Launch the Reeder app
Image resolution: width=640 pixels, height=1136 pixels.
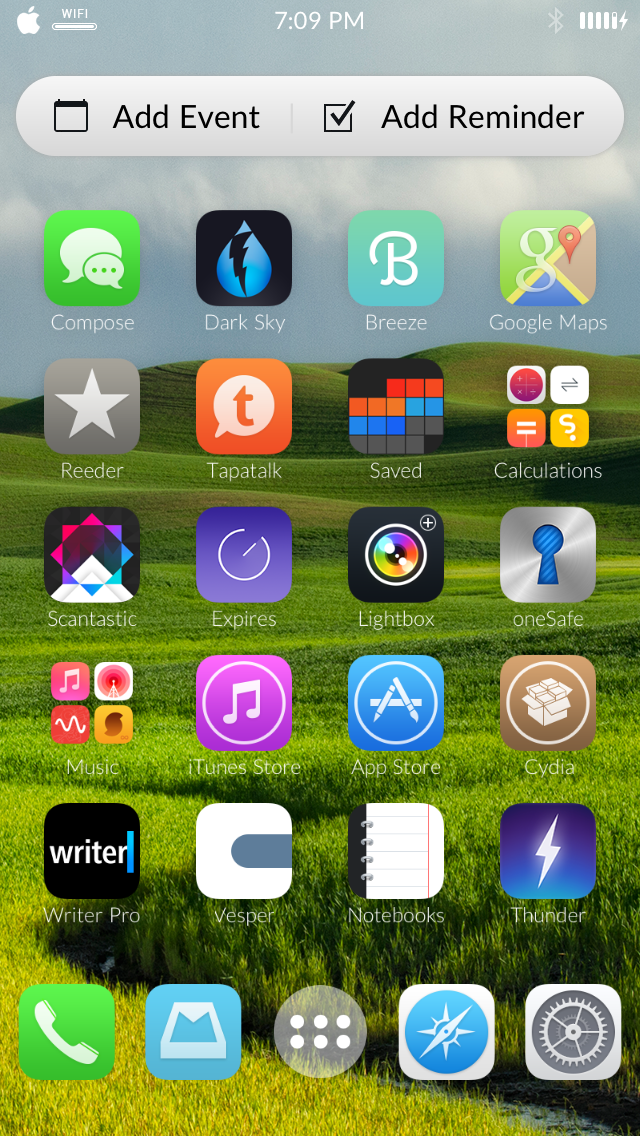pyautogui.click(x=92, y=406)
